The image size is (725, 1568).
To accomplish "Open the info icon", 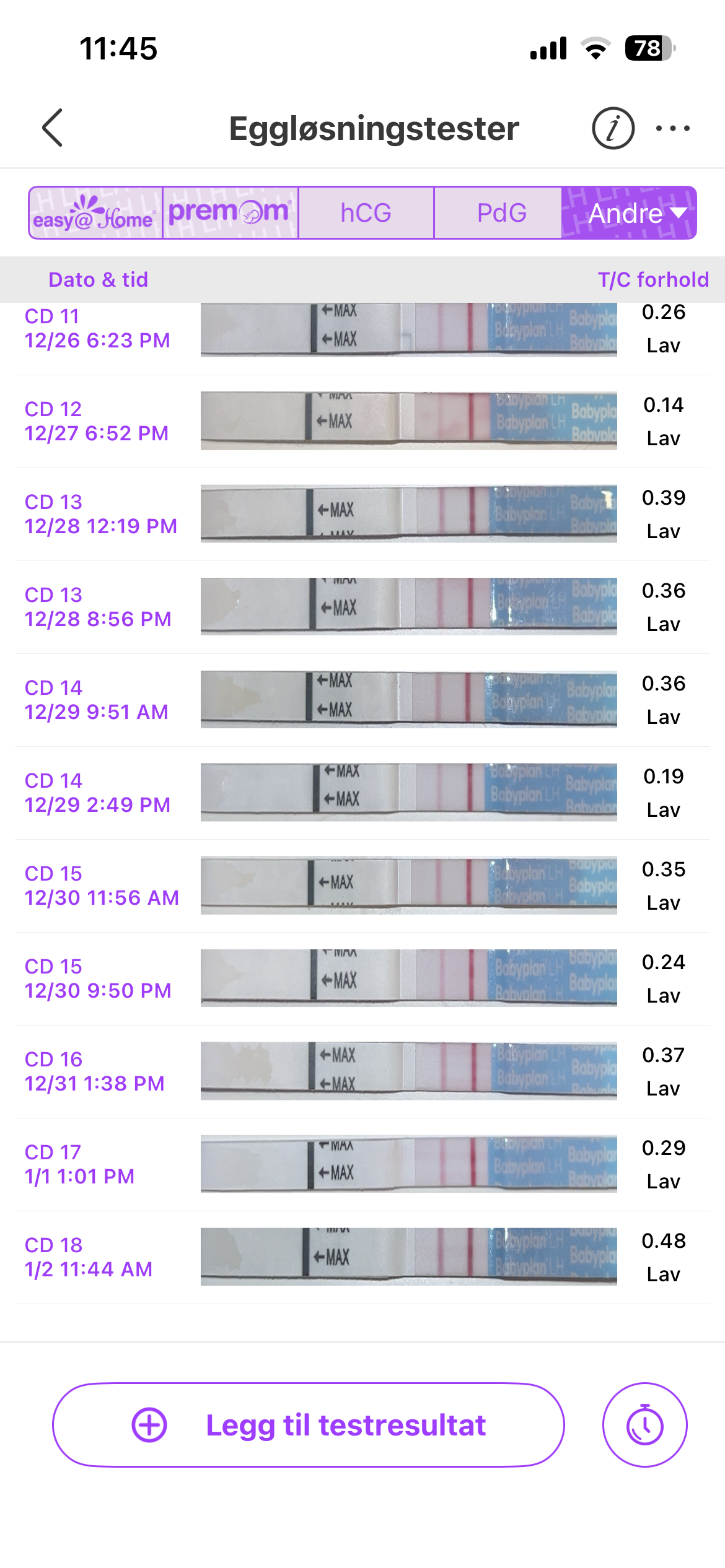I will pyautogui.click(x=613, y=128).
